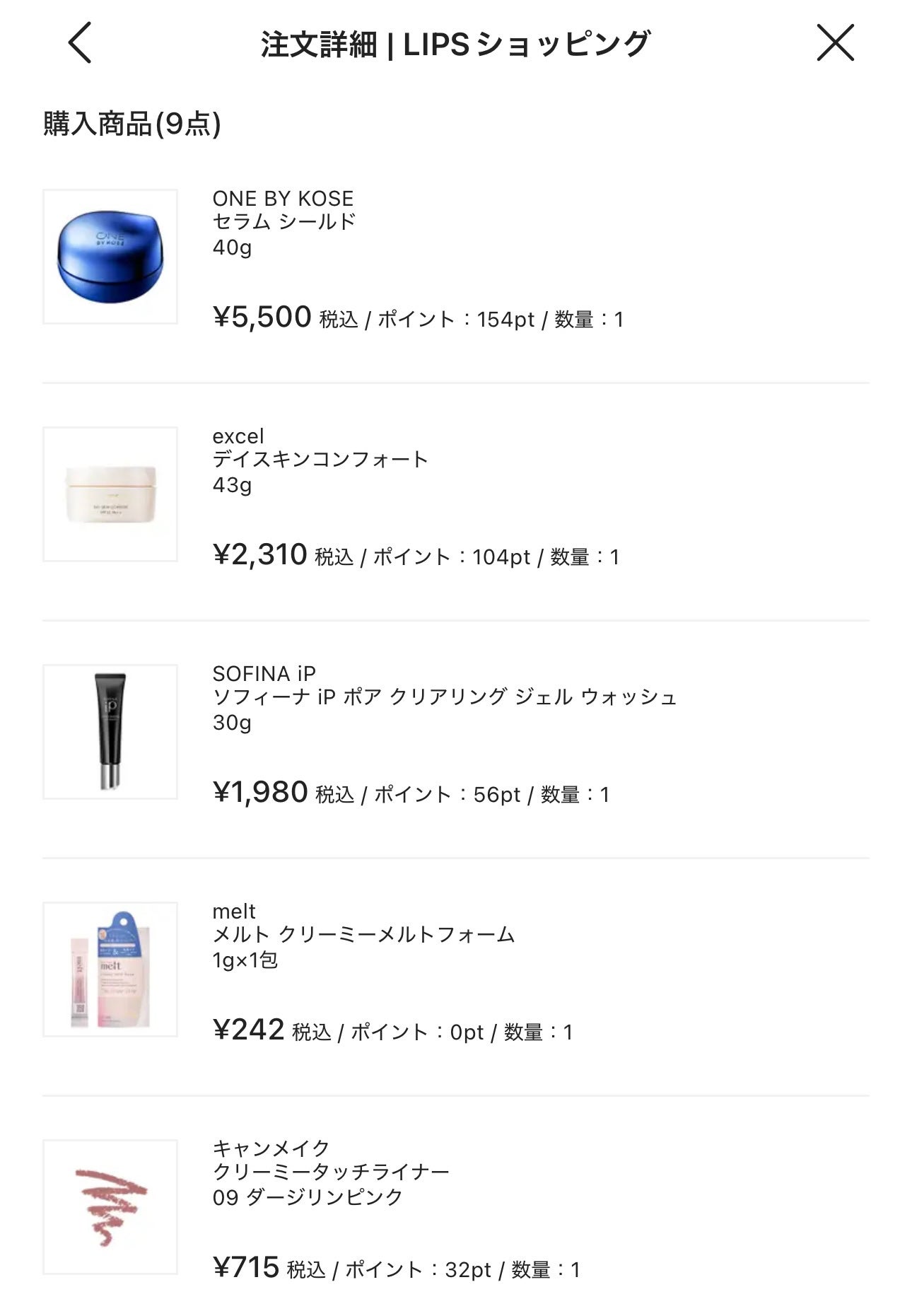Image resolution: width=912 pixels, height=1316 pixels.
Task: Go back using the top-left arrow
Action: [80, 43]
